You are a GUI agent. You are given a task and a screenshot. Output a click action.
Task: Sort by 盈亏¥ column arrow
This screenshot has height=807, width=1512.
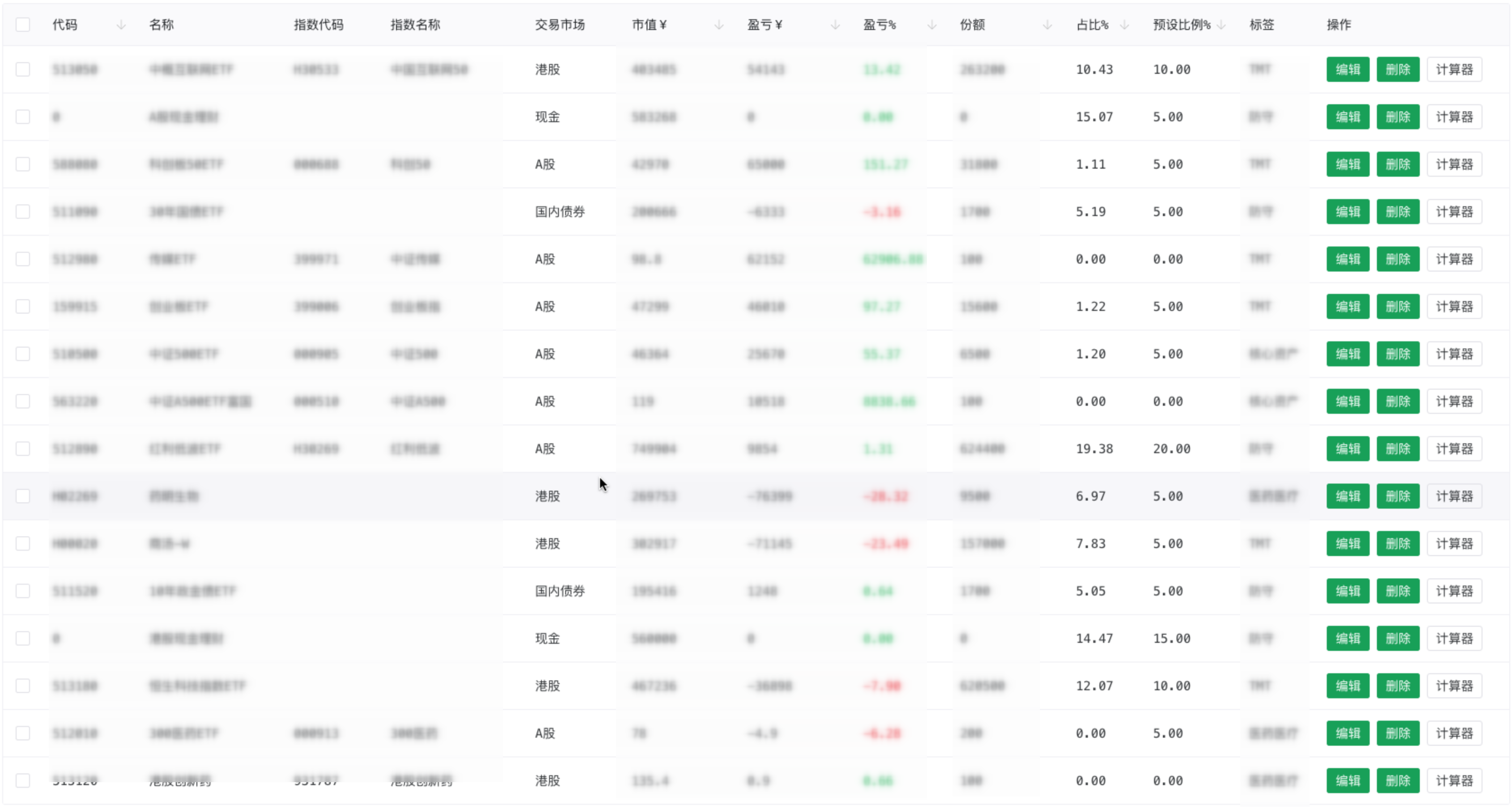coord(835,25)
